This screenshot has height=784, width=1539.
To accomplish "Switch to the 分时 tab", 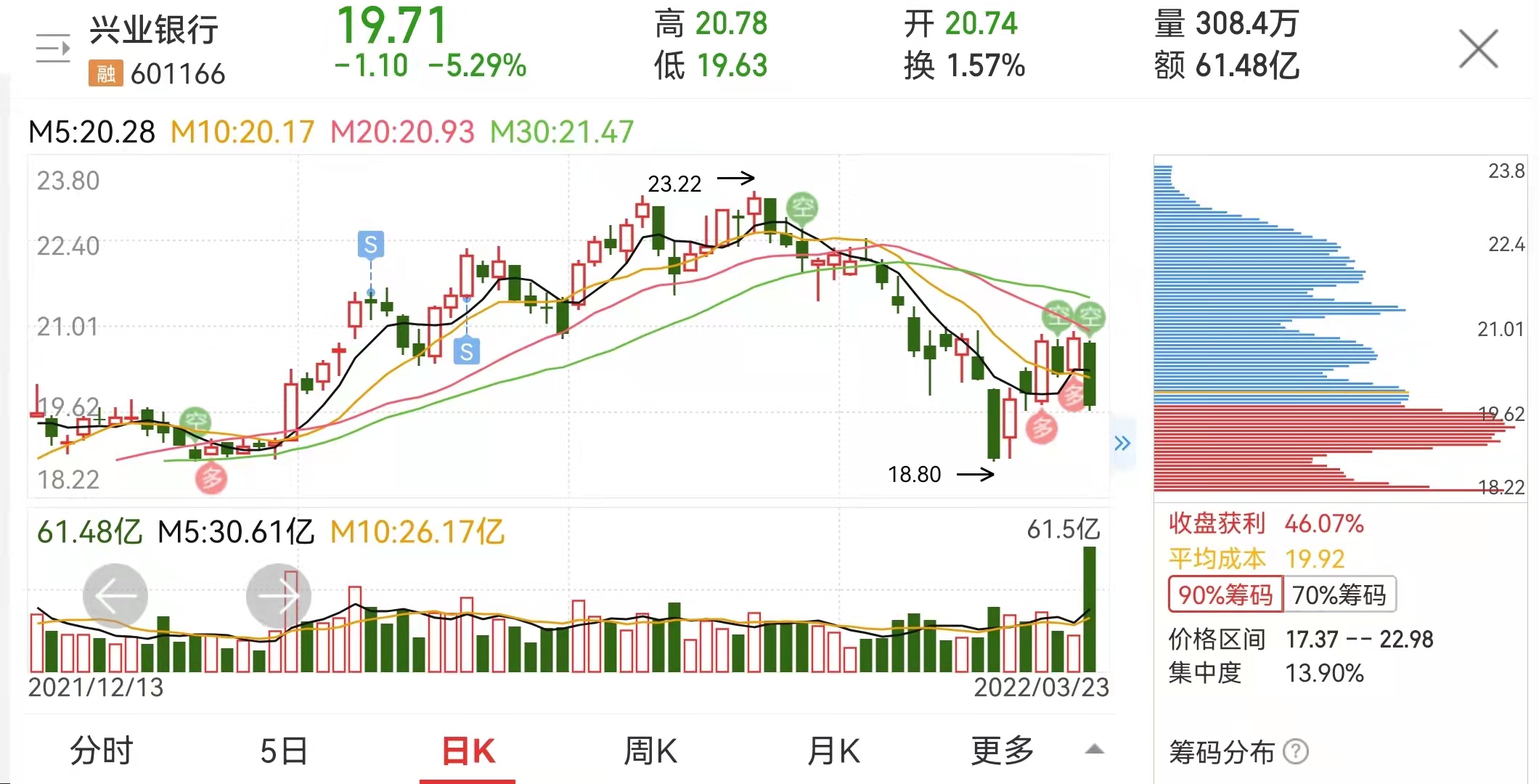I will (102, 751).
